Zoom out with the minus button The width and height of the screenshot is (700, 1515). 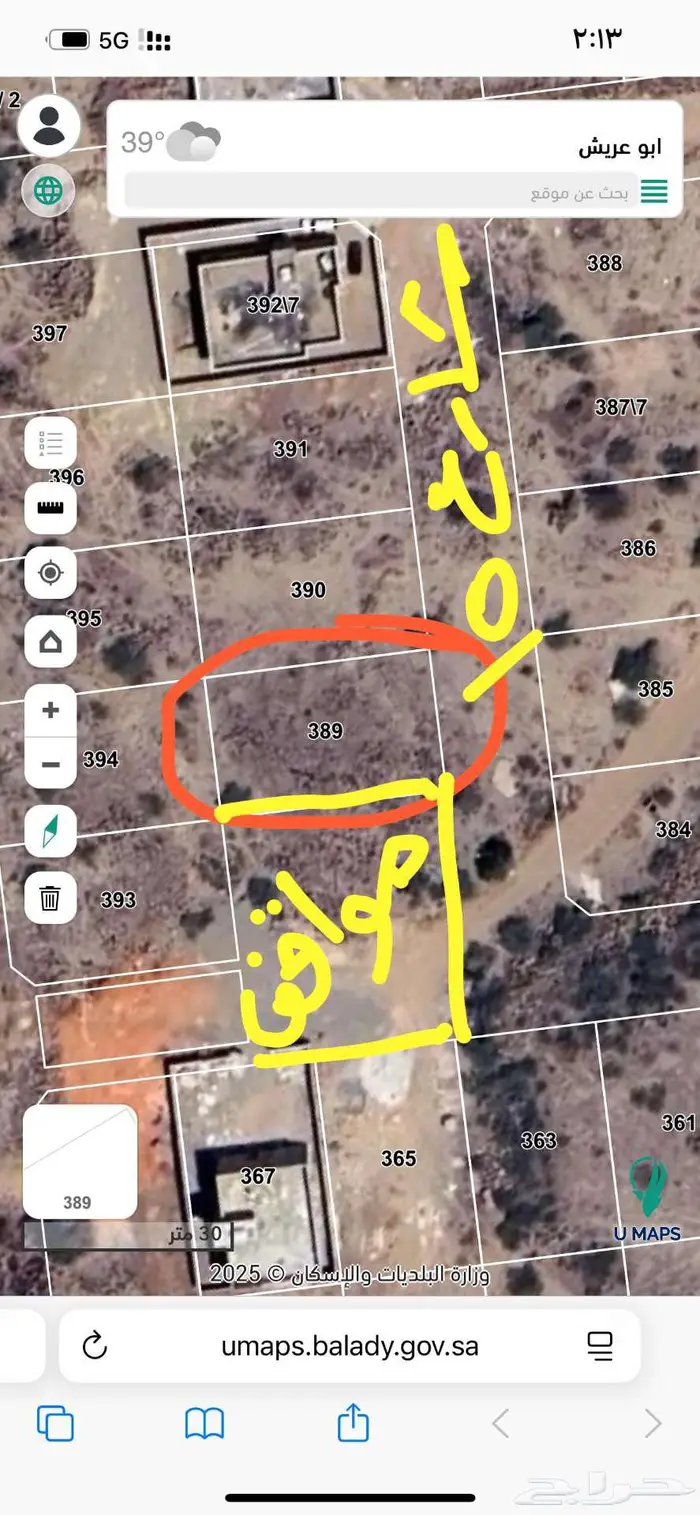click(50, 765)
